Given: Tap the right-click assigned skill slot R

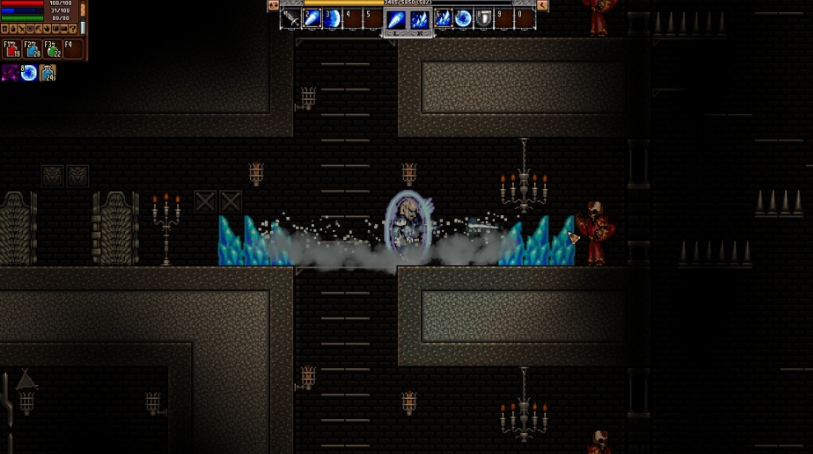Looking at the screenshot, I should tap(419, 20).
